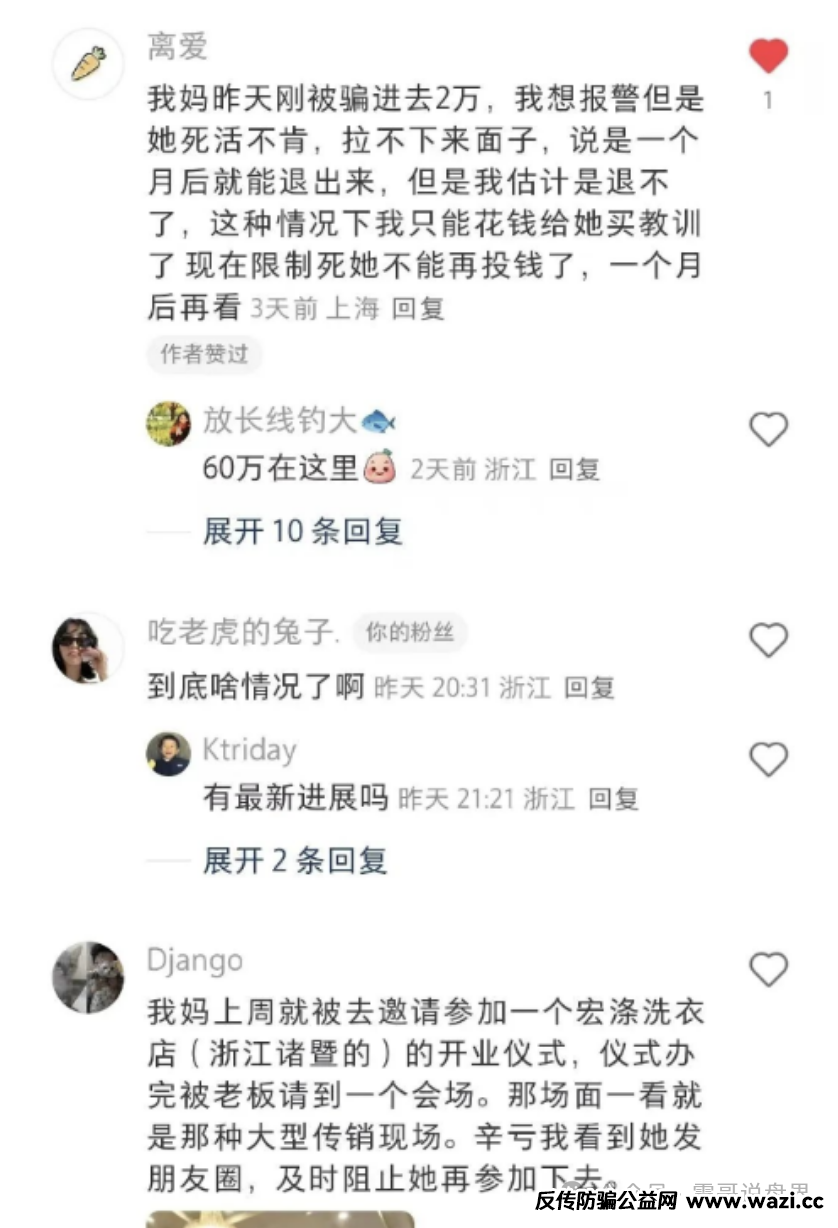Reply to 放长线钓大's comment
The width and height of the screenshot is (838, 1228).
pos(574,469)
